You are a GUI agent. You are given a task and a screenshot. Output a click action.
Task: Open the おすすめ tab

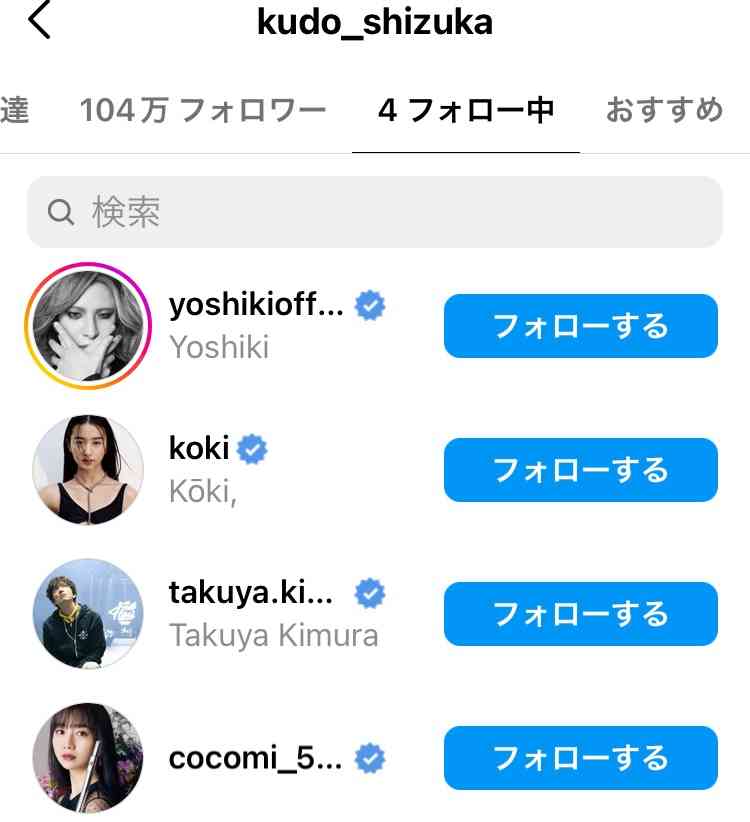[664, 112]
